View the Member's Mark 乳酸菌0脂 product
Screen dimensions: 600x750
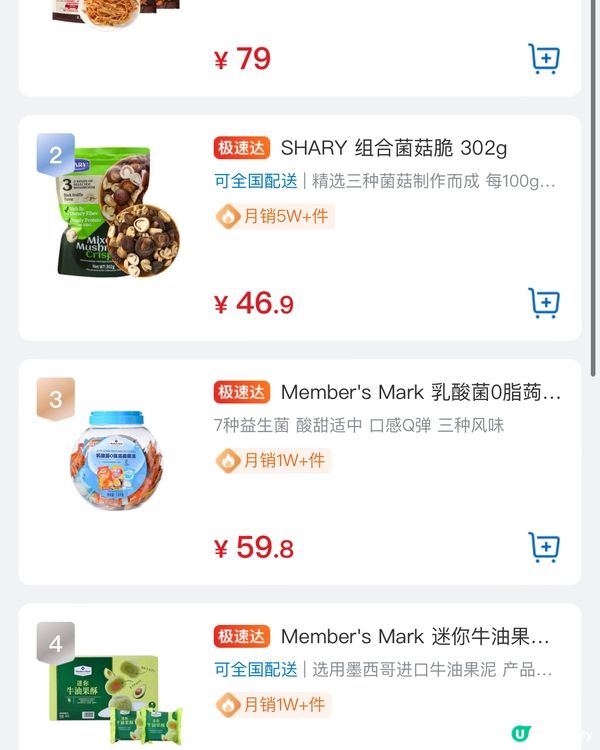(420, 393)
